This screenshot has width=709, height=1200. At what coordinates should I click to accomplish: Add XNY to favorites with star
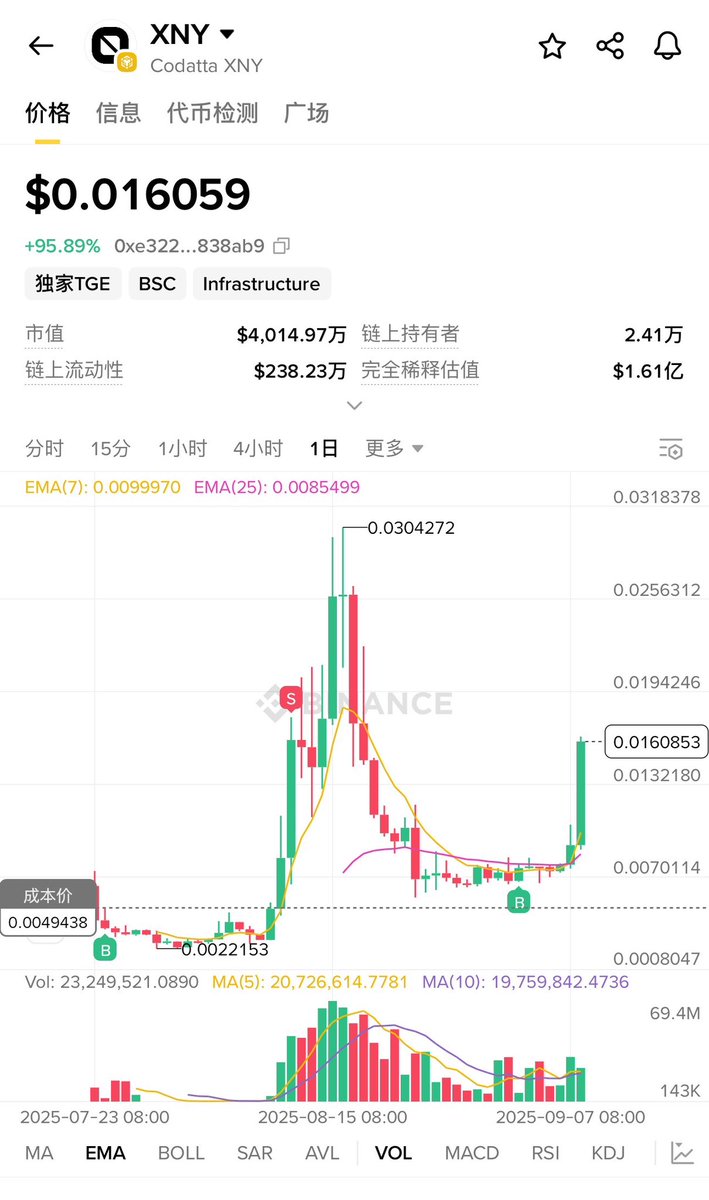tap(552, 46)
